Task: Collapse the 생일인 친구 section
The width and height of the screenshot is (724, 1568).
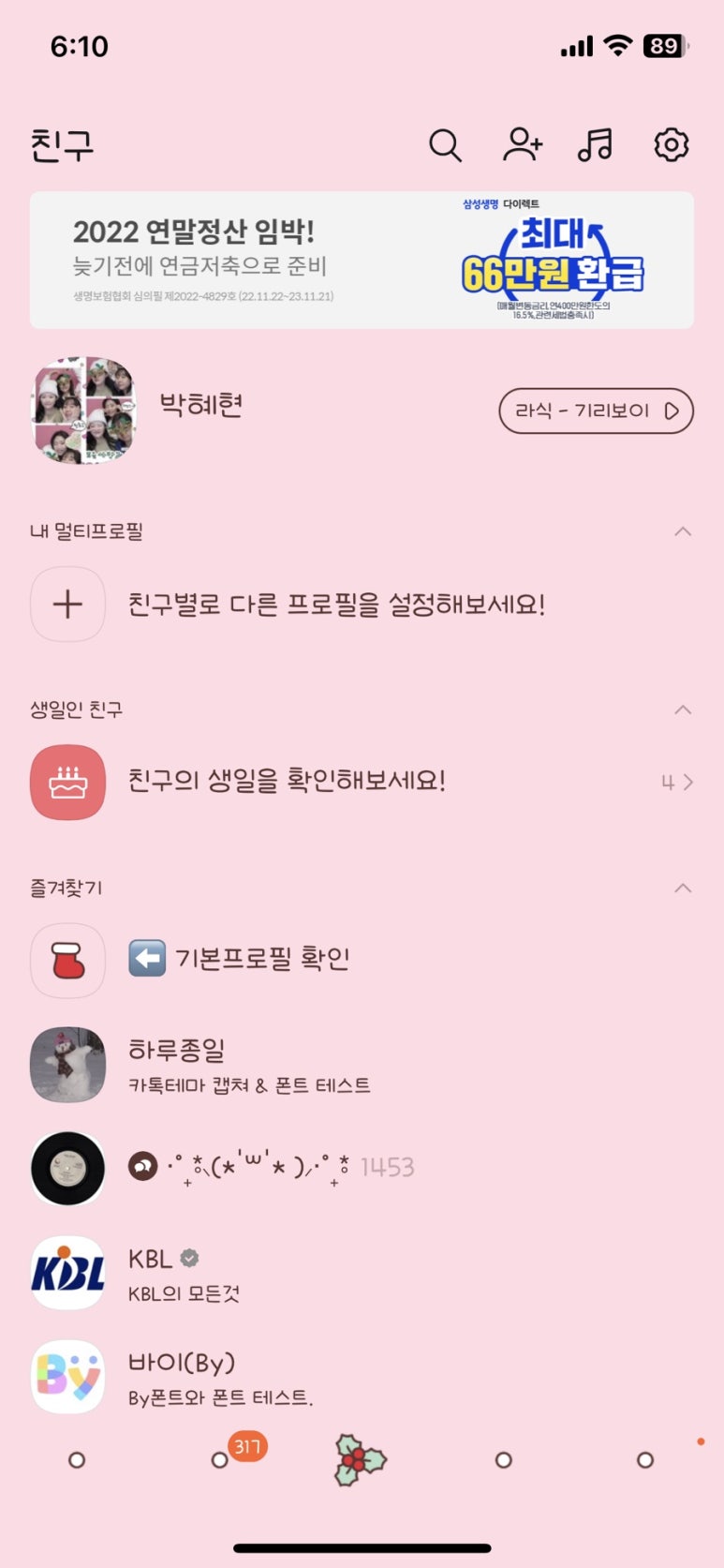Action: (683, 709)
